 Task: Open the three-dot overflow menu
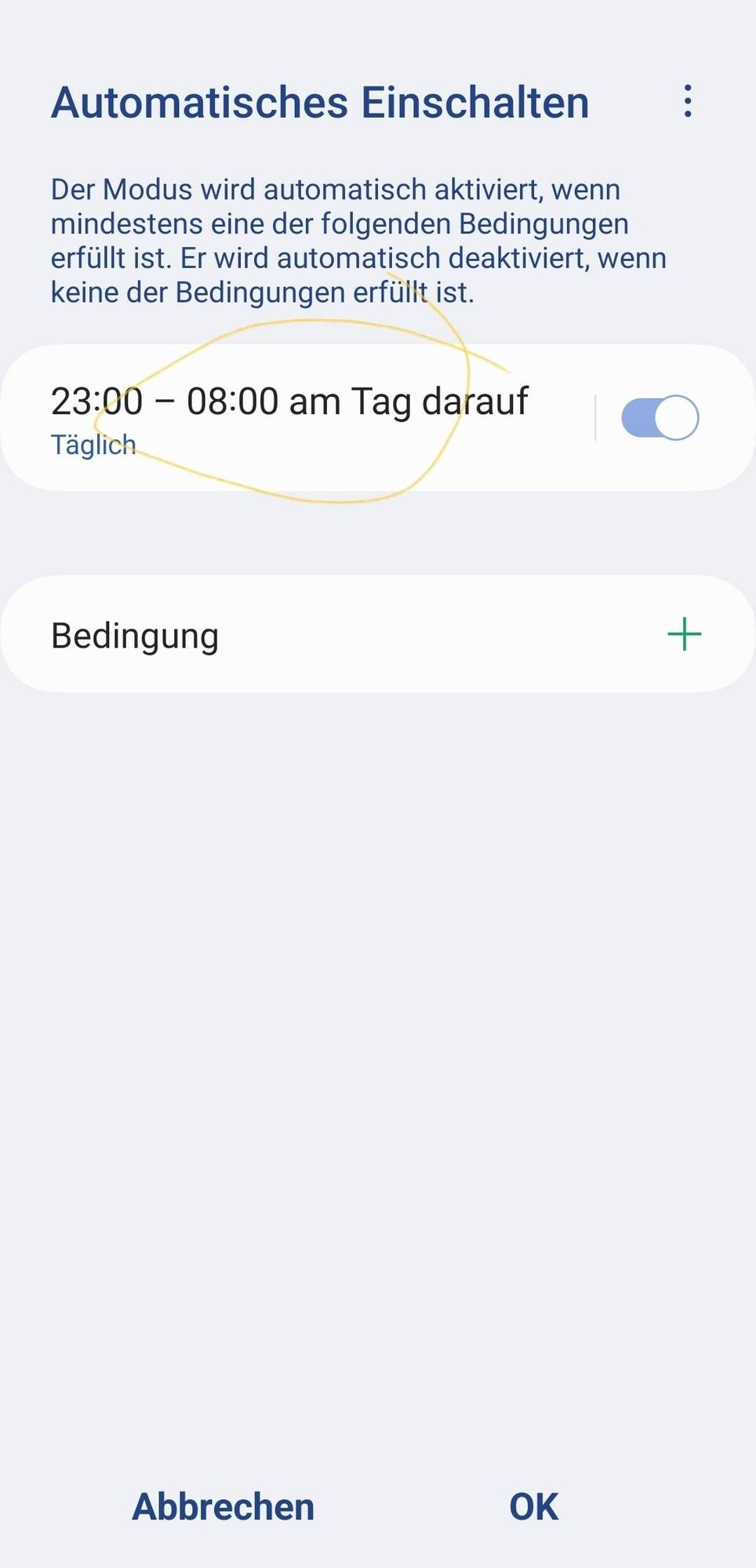pyautogui.click(x=688, y=102)
